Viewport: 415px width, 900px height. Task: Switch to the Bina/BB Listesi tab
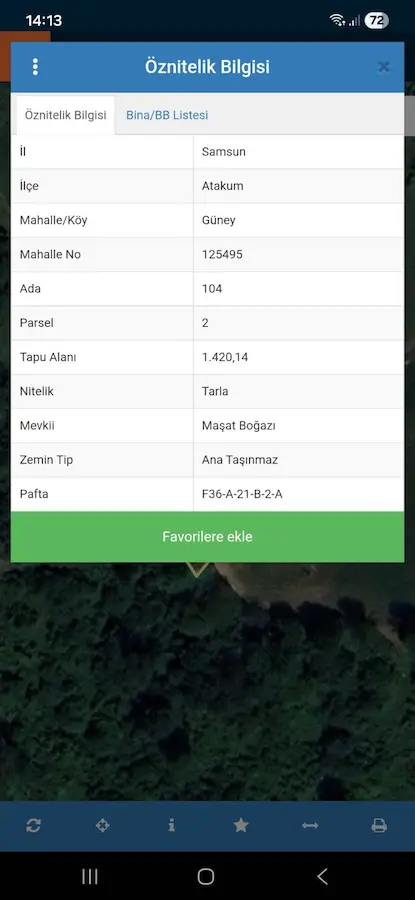[x=167, y=115]
